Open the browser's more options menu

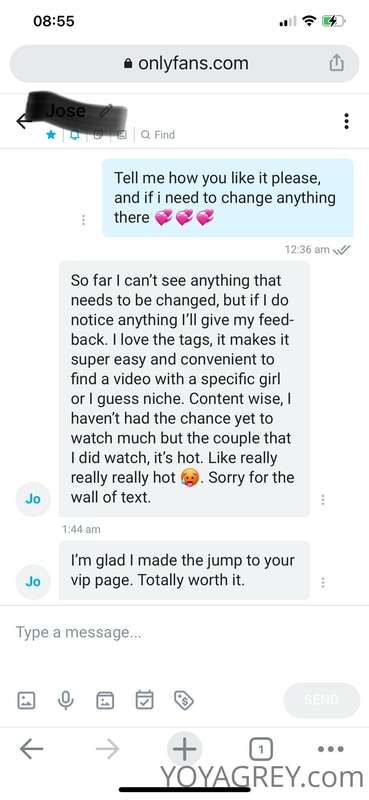point(331,749)
